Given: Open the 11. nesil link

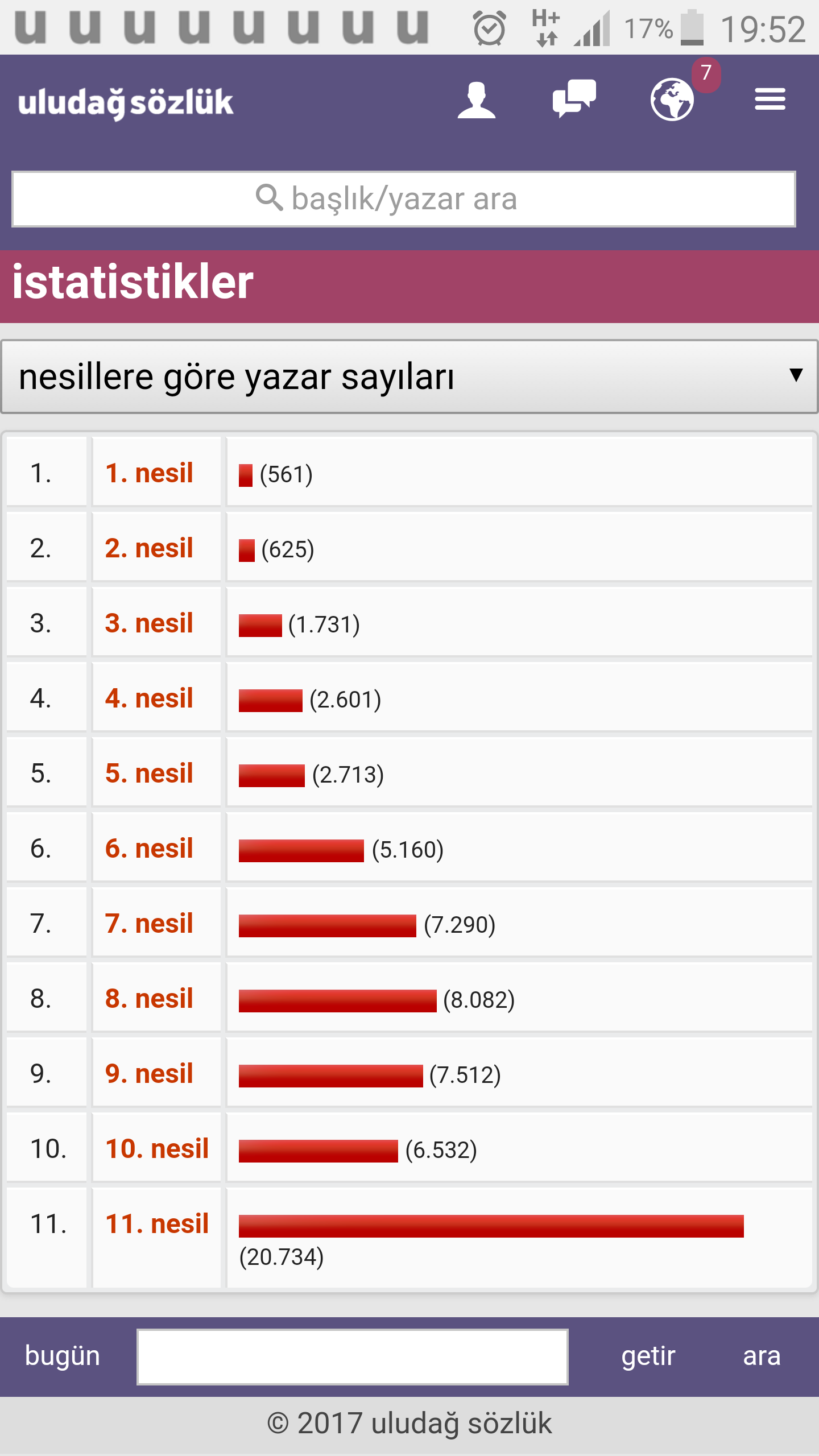Looking at the screenshot, I should (157, 1223).
